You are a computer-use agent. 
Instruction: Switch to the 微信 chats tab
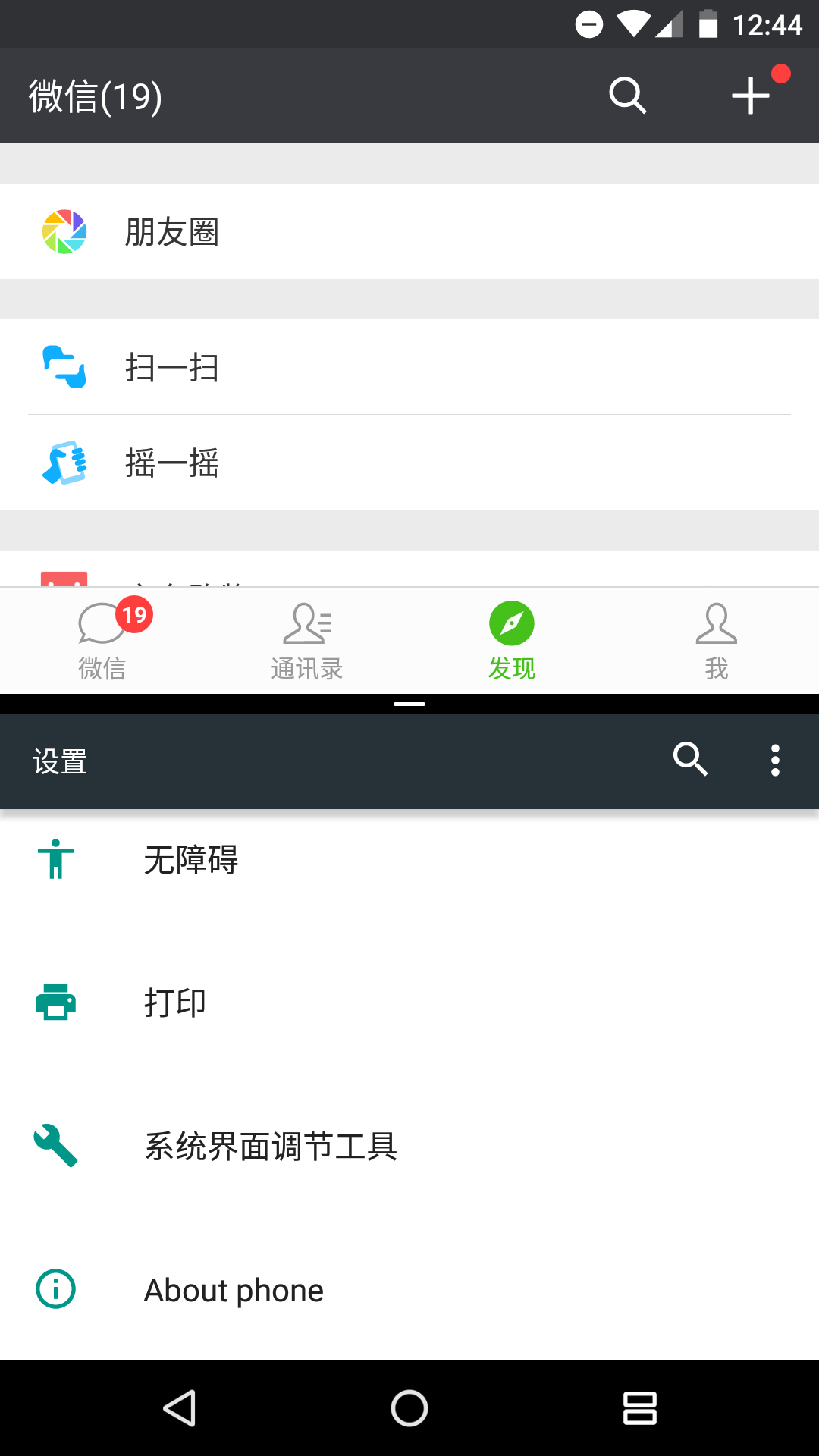[102, 641]
